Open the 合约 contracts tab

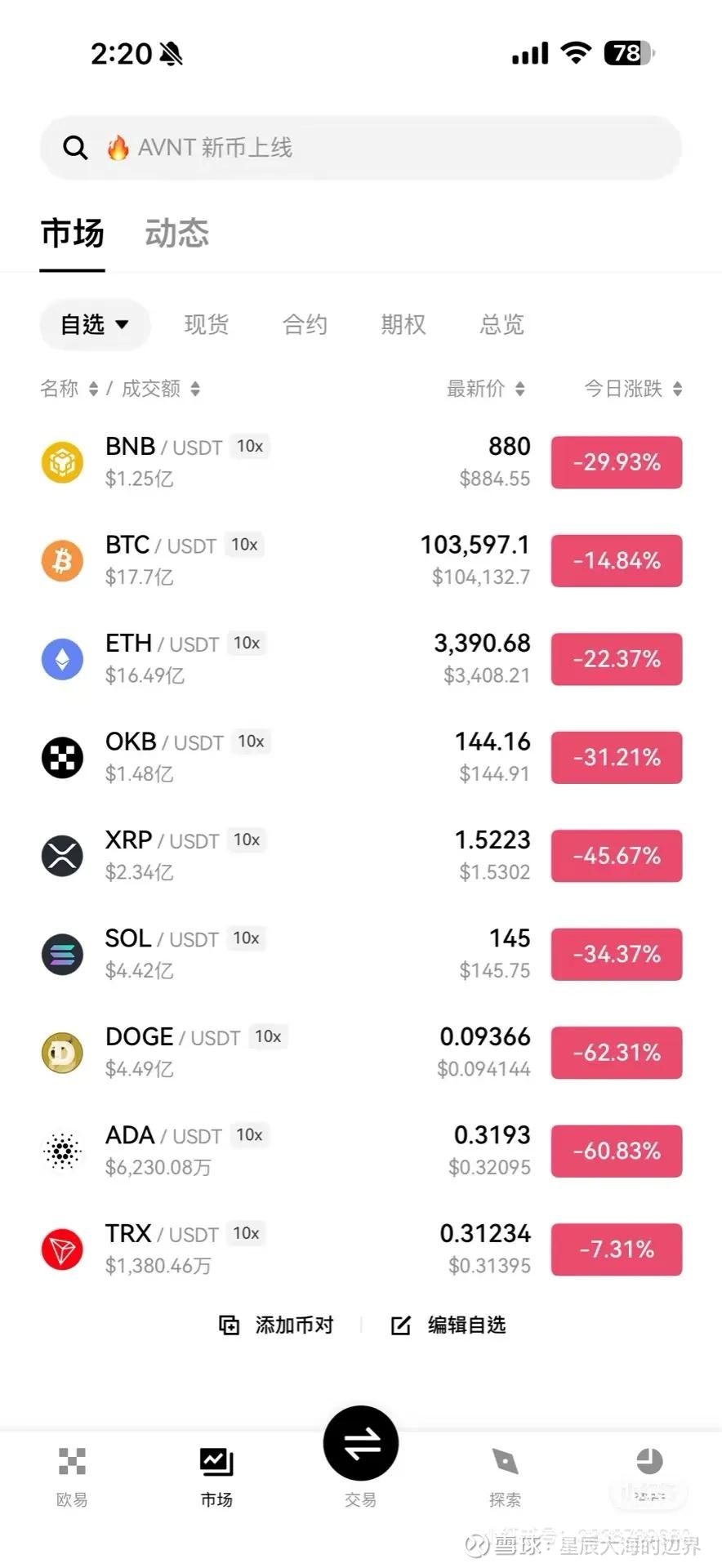304,324
